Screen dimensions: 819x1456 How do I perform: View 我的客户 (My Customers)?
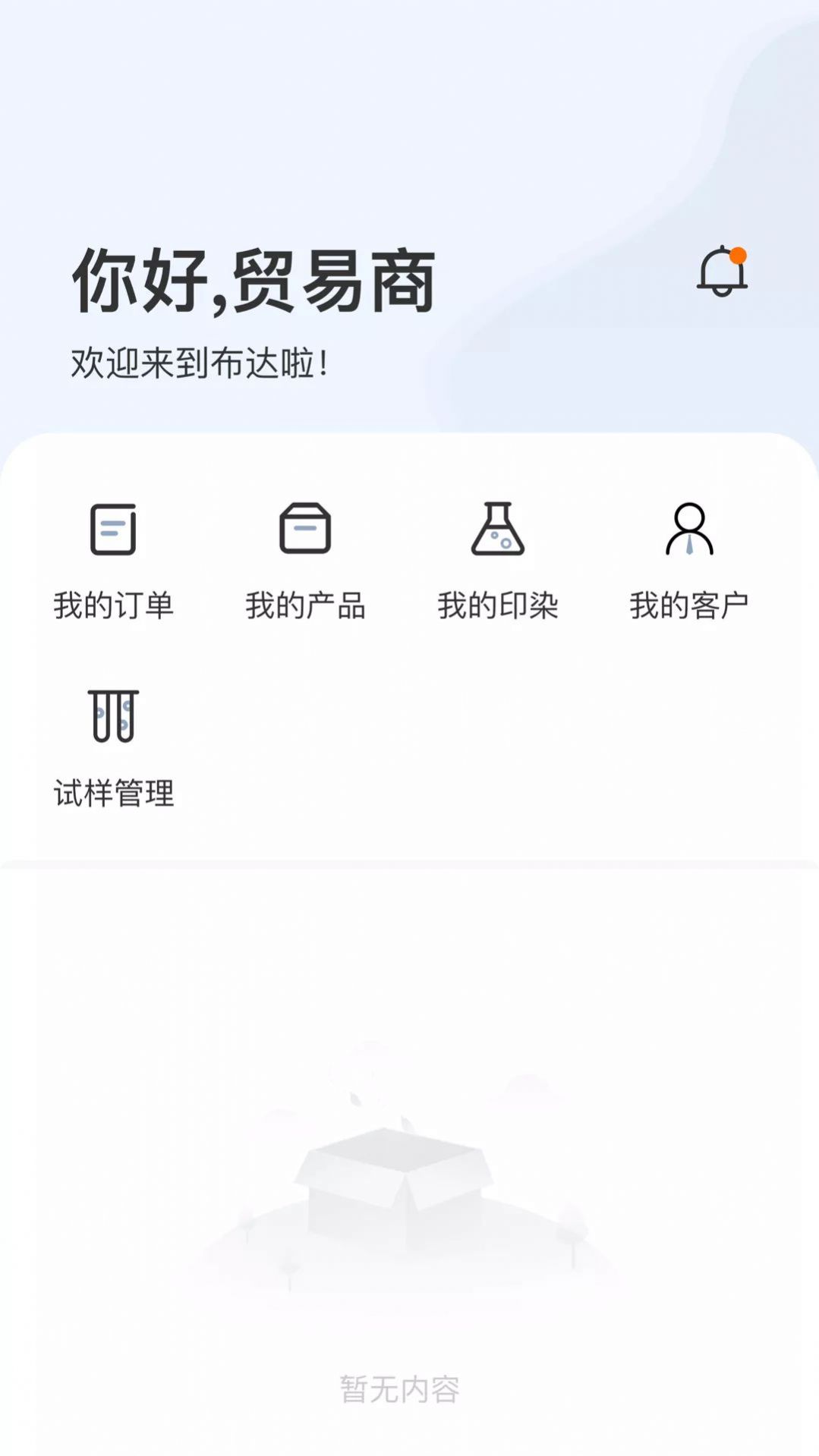tap(689, 562)
